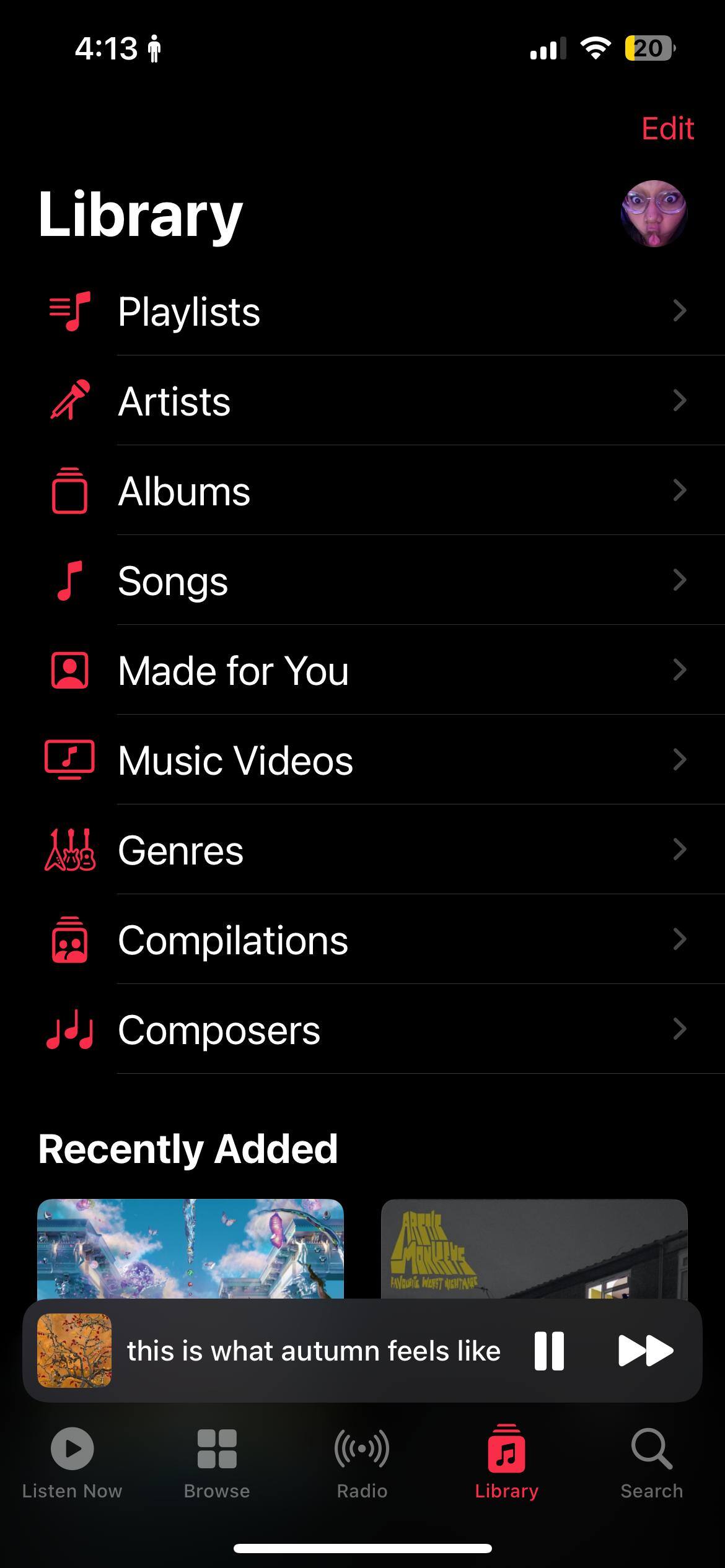Screen dimensions: 725x1568
Task: Go to the Browse tab
Action: (217, 1463)
